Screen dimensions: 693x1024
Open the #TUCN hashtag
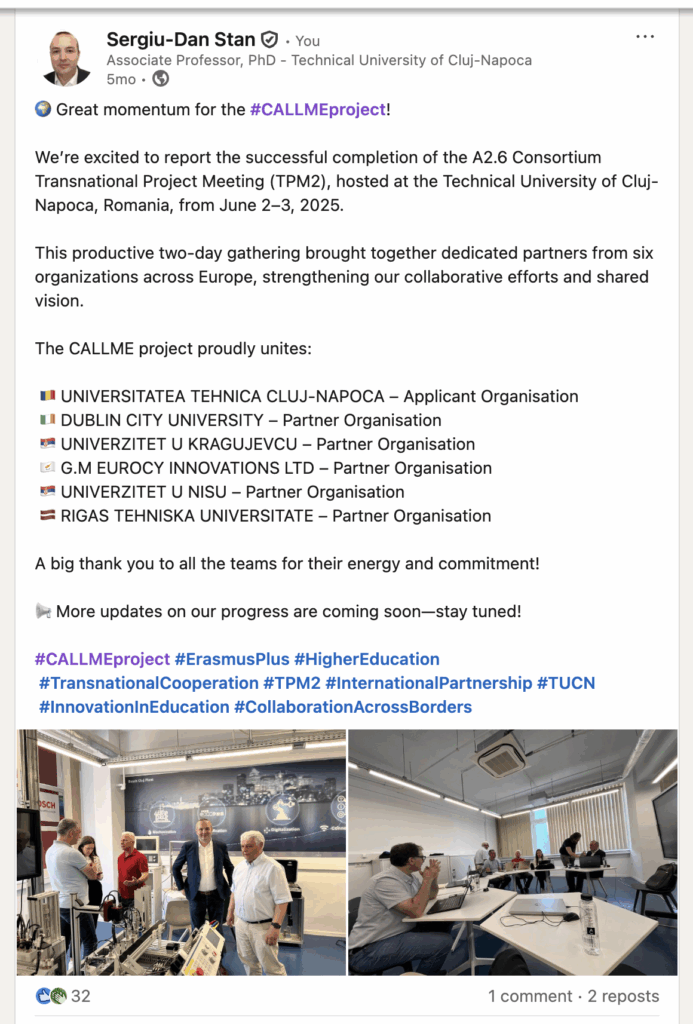click(x=566, y=683)
